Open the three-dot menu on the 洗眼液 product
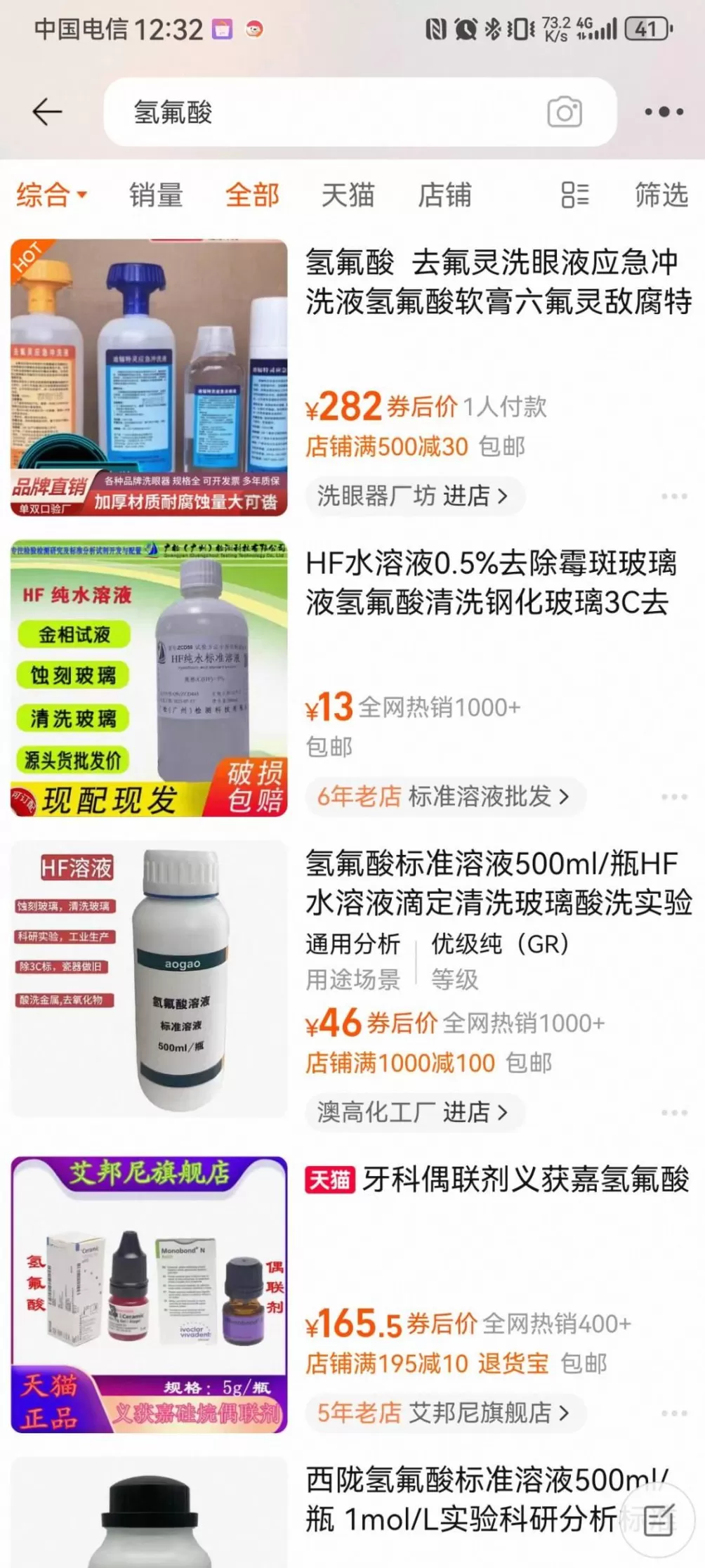705x1568 pixels. (x=672, y=495)
